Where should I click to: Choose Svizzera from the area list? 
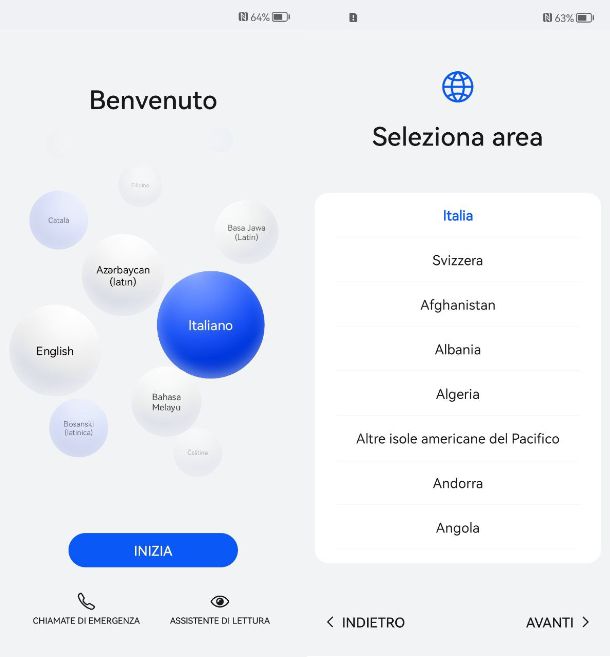click(458, 260)
